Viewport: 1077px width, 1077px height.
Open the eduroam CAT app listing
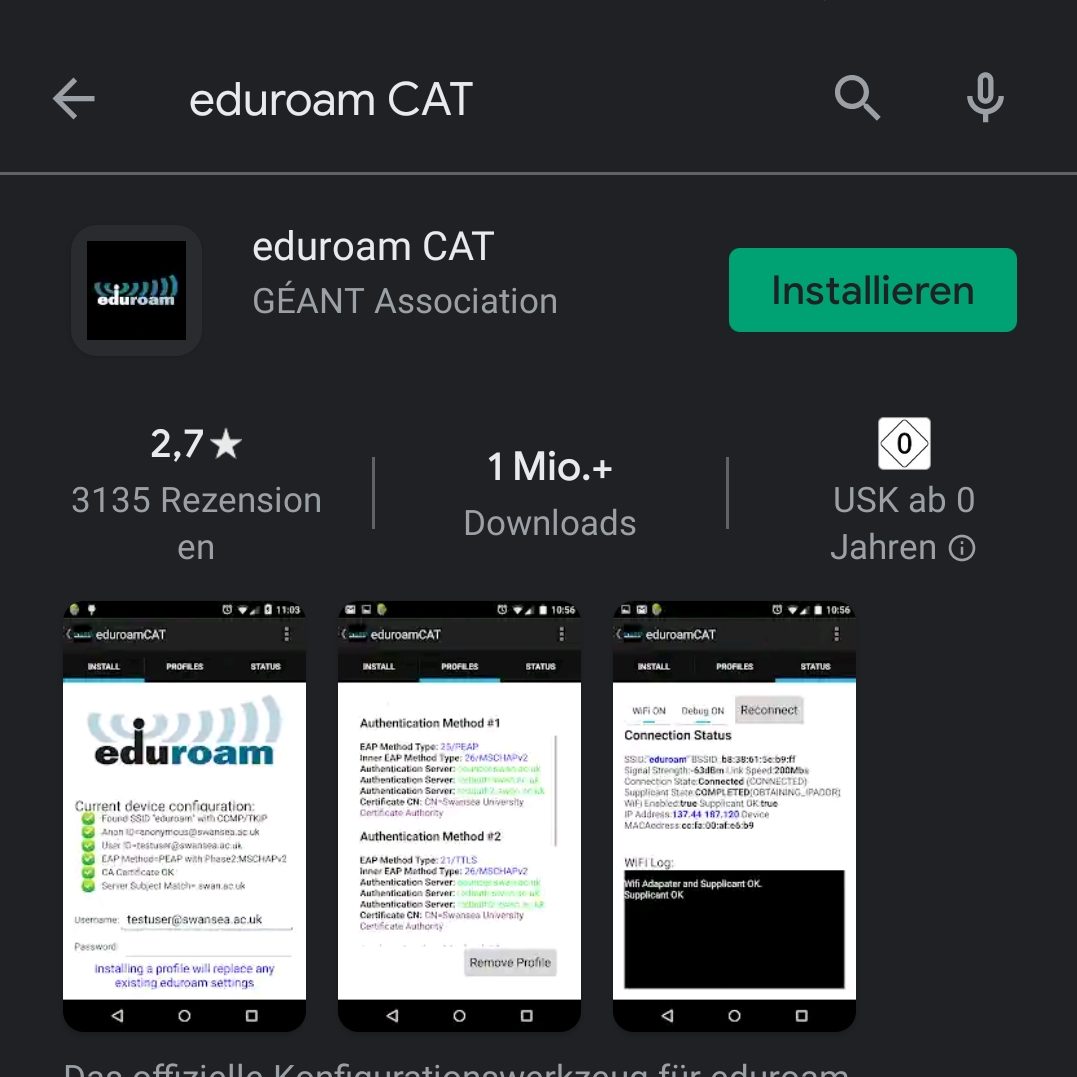point(373,247)
